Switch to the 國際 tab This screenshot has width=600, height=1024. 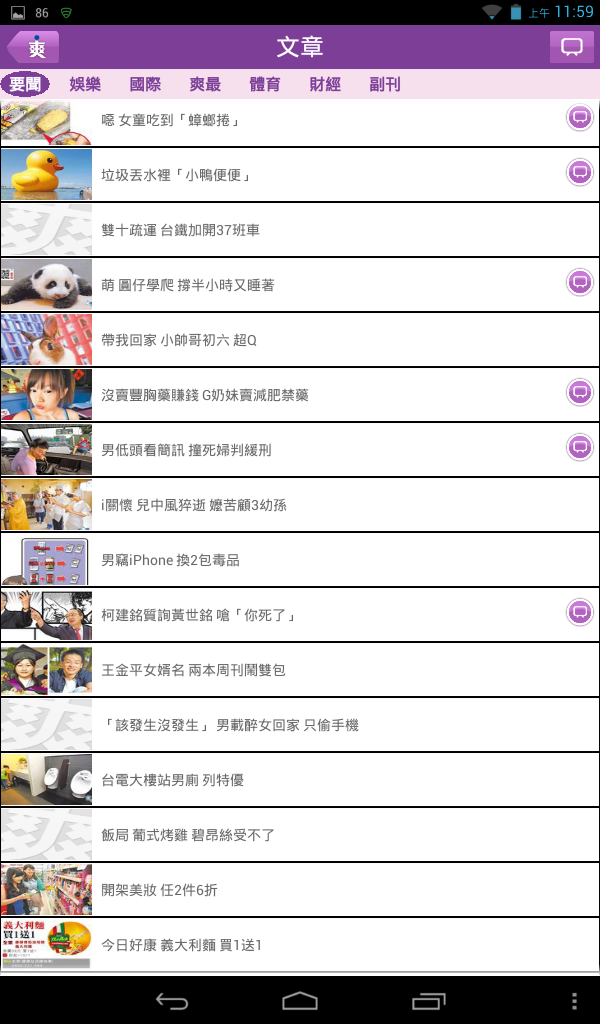click(x=145, y=84)
